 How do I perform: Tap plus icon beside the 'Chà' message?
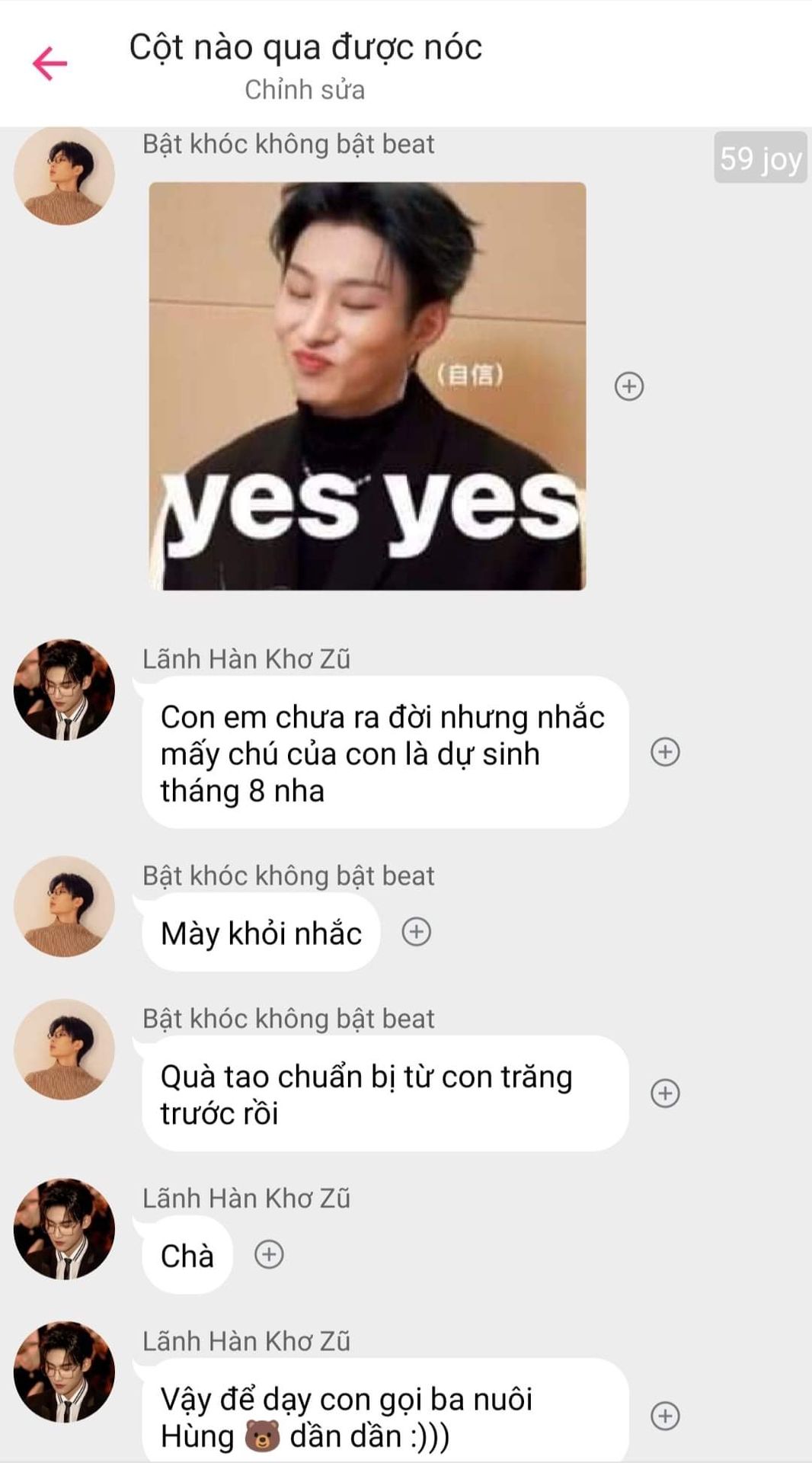click(x=269, y=1254)
